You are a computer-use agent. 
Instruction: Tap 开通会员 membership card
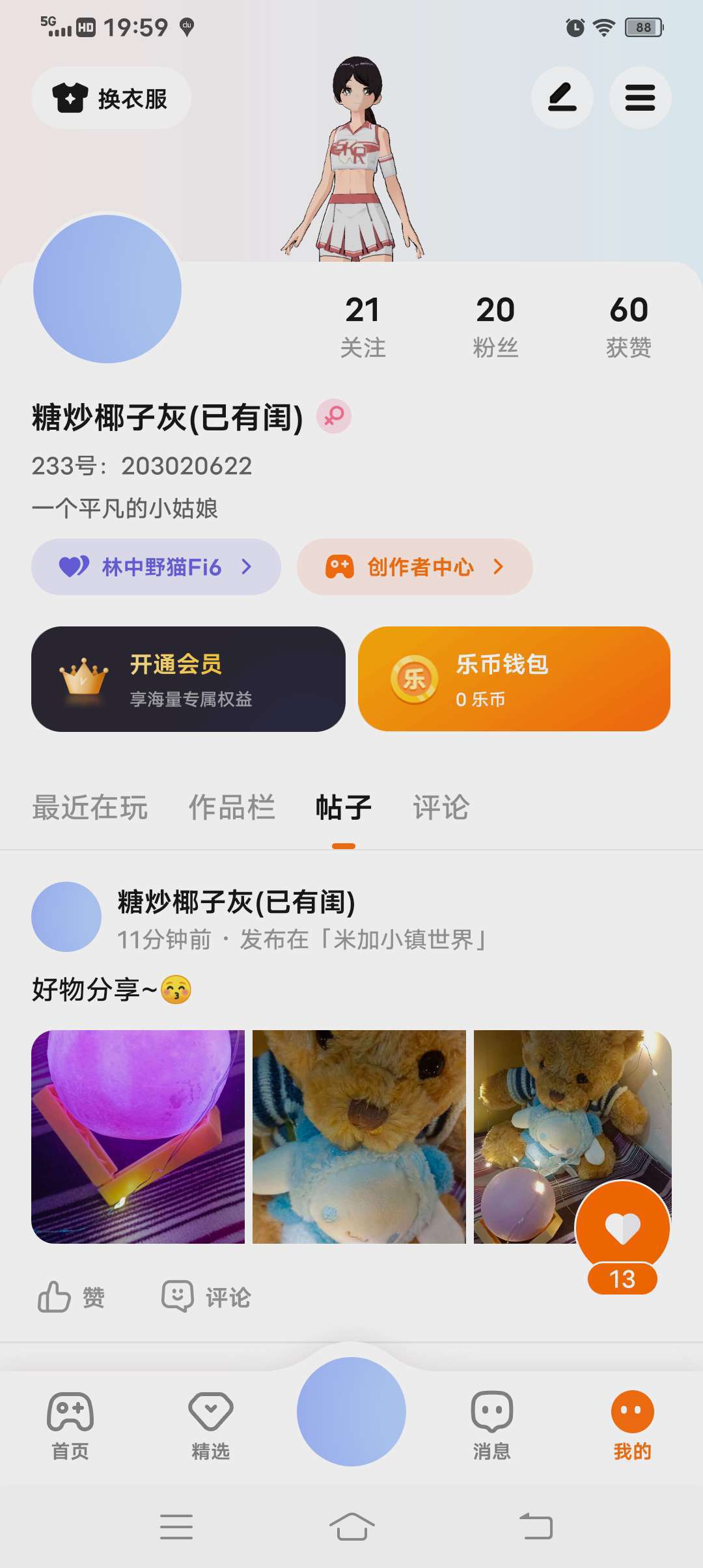[188, 679]
